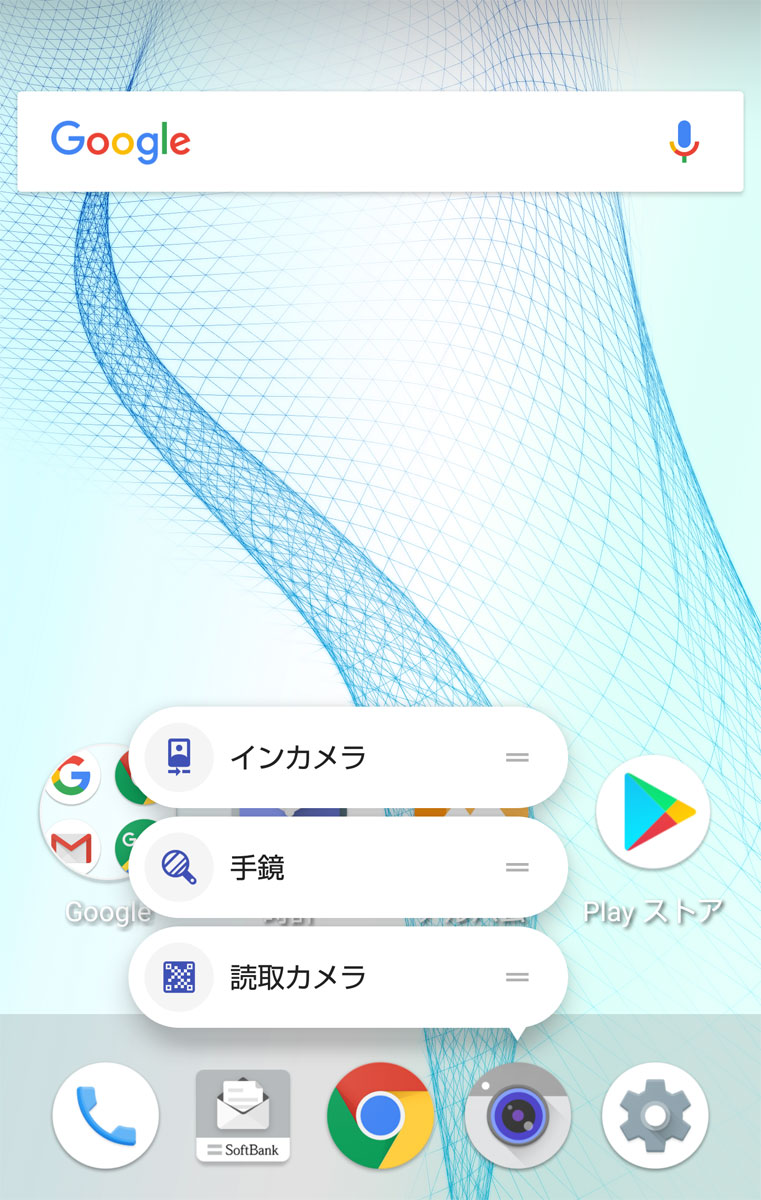The height and width of the screenshot is (1200, 761).
Task: Open the SoftBank mail app
Action: pos(243,1115)
